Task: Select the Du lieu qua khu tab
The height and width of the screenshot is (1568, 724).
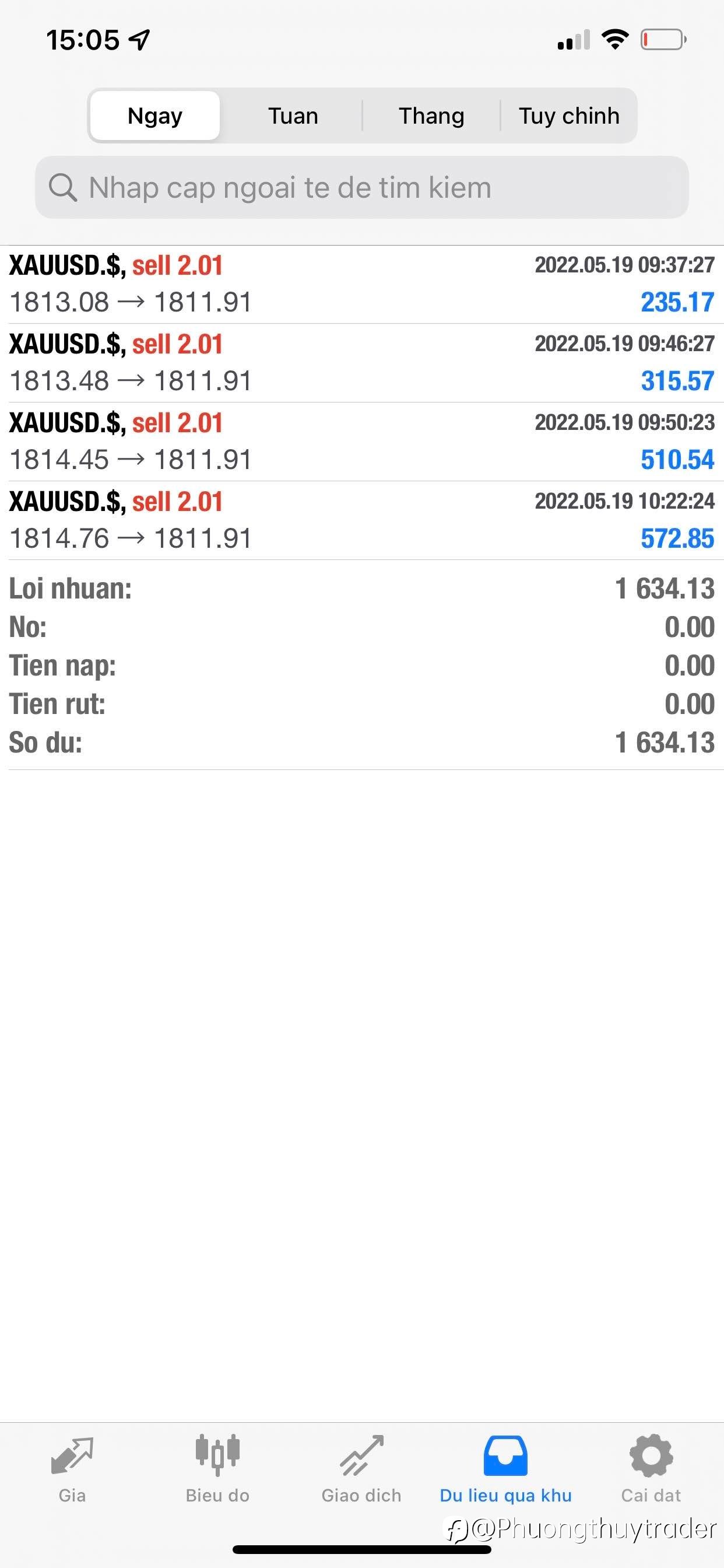Action: pyautogui.click(x=505, y=1469)
